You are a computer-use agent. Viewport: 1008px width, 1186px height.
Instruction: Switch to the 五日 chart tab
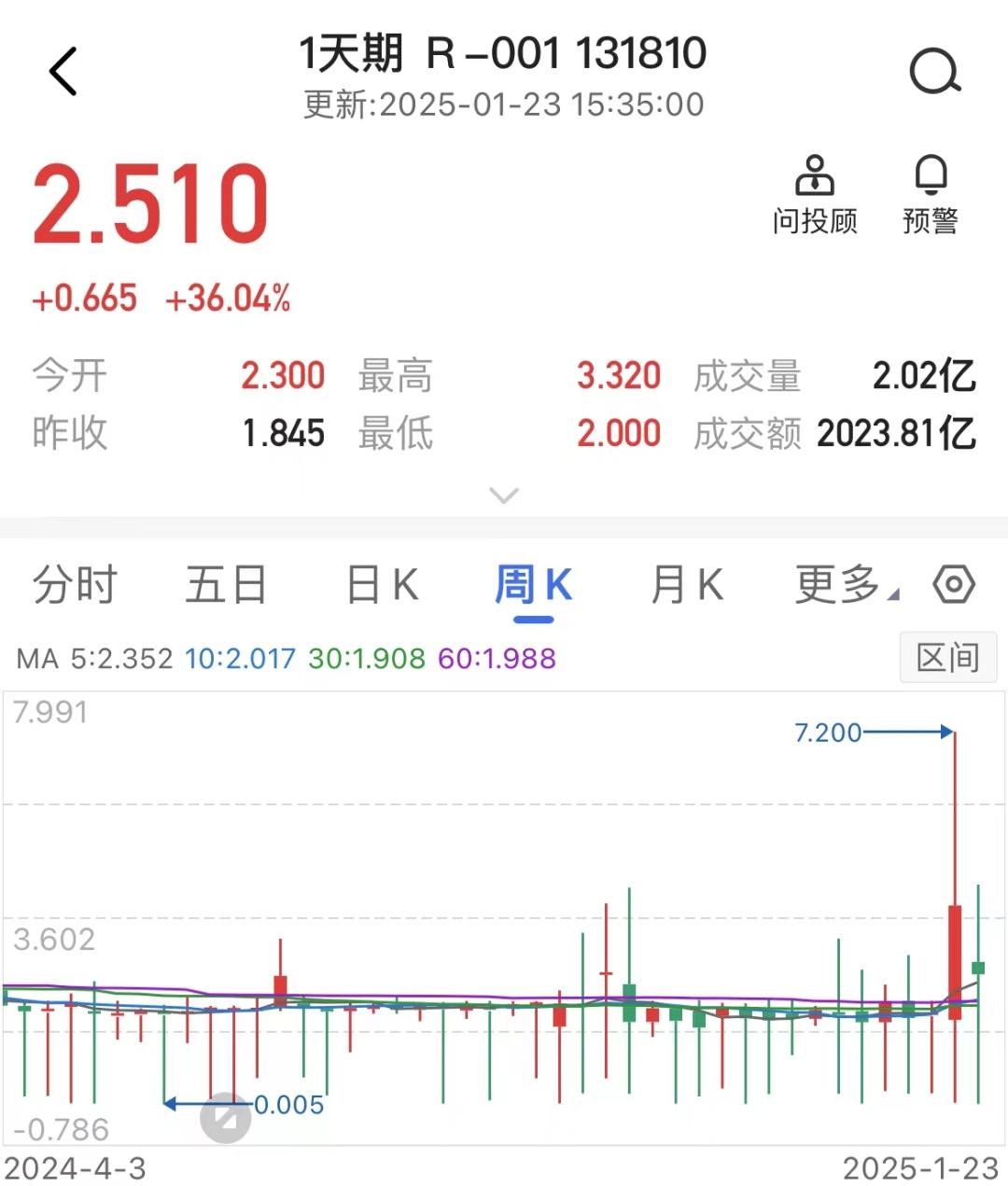click(226, 586)
